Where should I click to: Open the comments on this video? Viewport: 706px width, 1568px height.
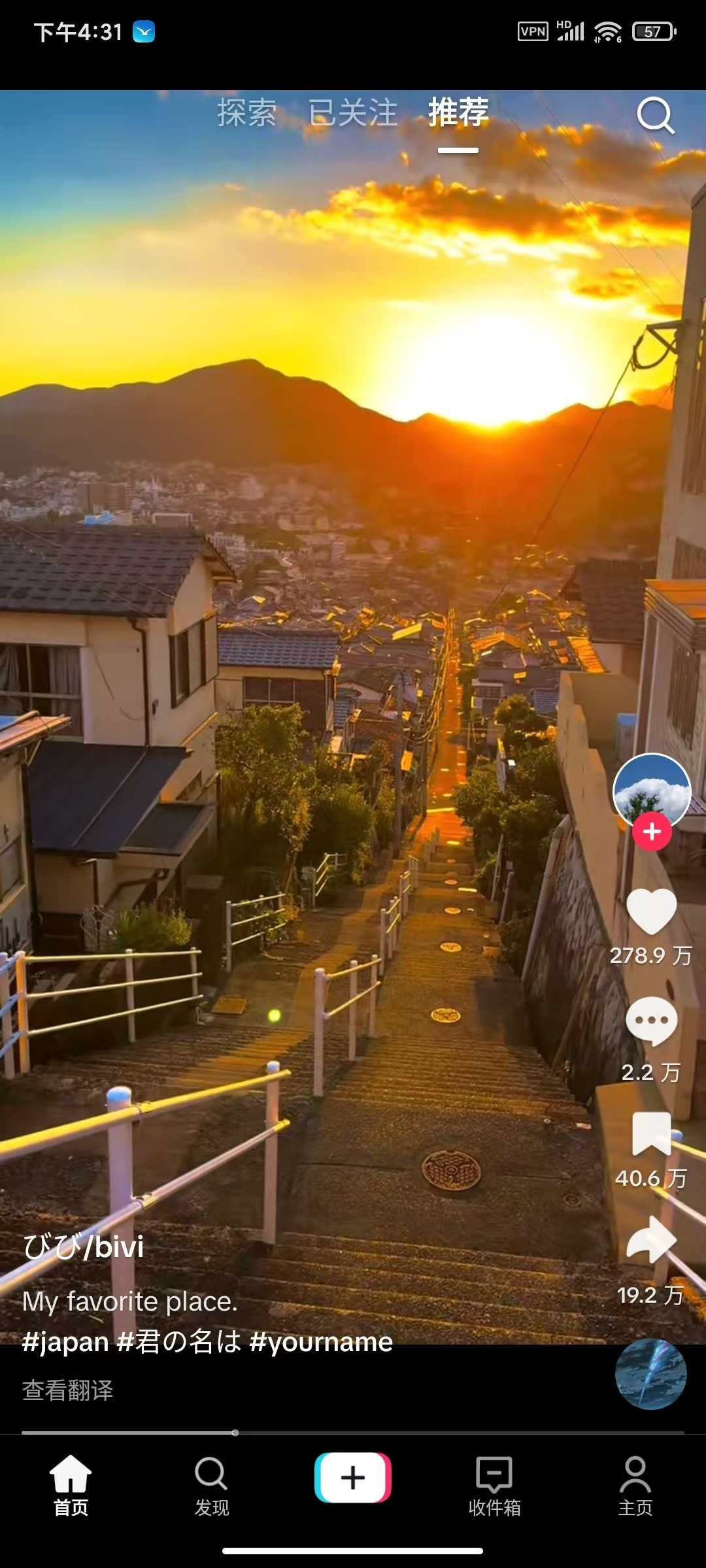coord(651,1021)
